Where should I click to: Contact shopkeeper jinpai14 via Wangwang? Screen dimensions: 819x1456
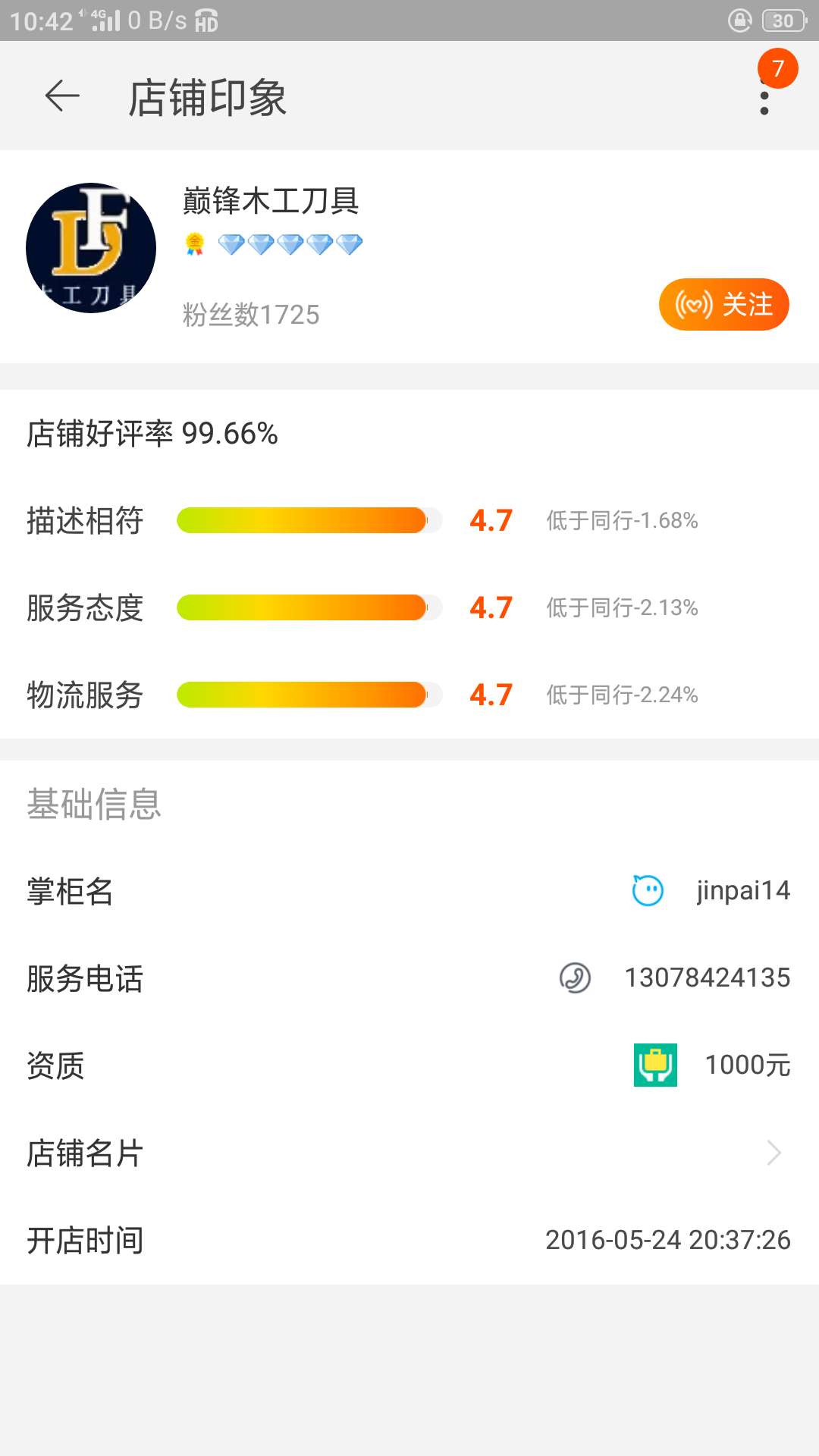click(x=409, y=891)
